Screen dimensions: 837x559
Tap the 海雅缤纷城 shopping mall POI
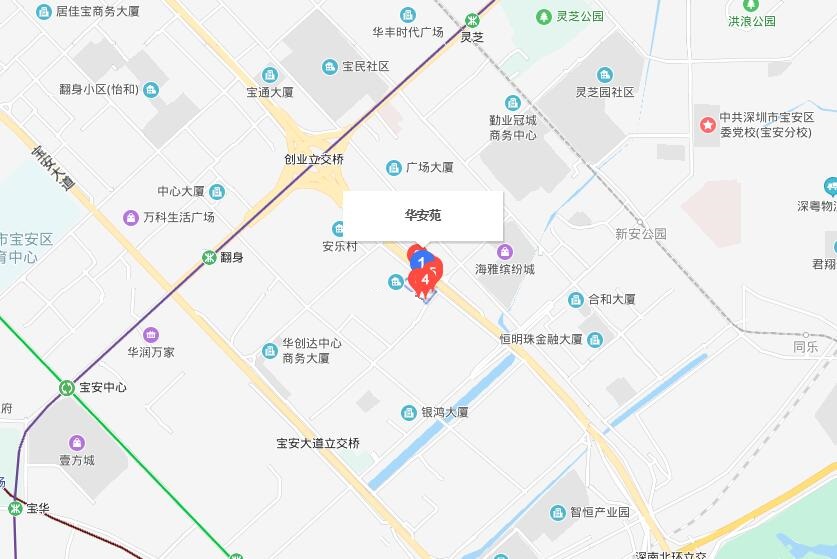(505, 251)
